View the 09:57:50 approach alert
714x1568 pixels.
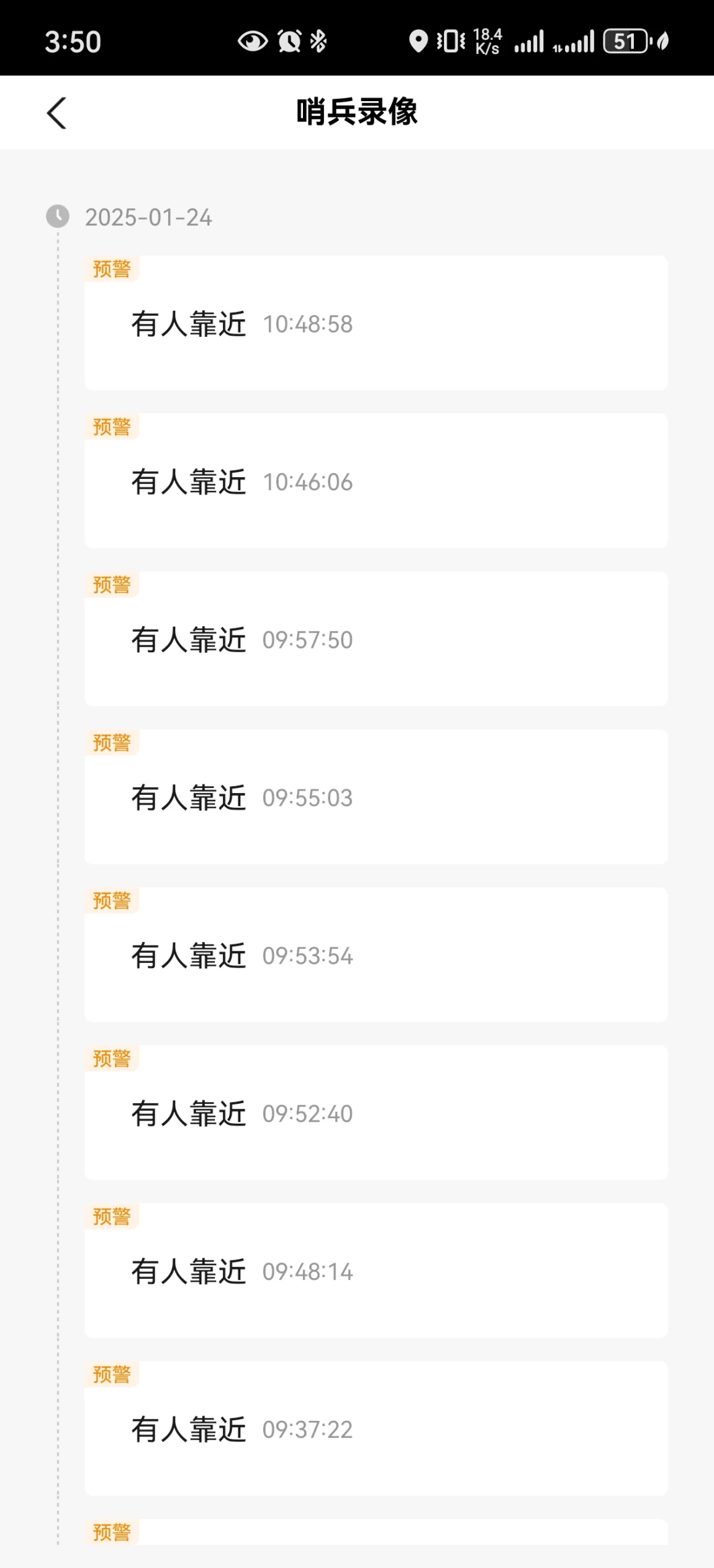point(376,638)
